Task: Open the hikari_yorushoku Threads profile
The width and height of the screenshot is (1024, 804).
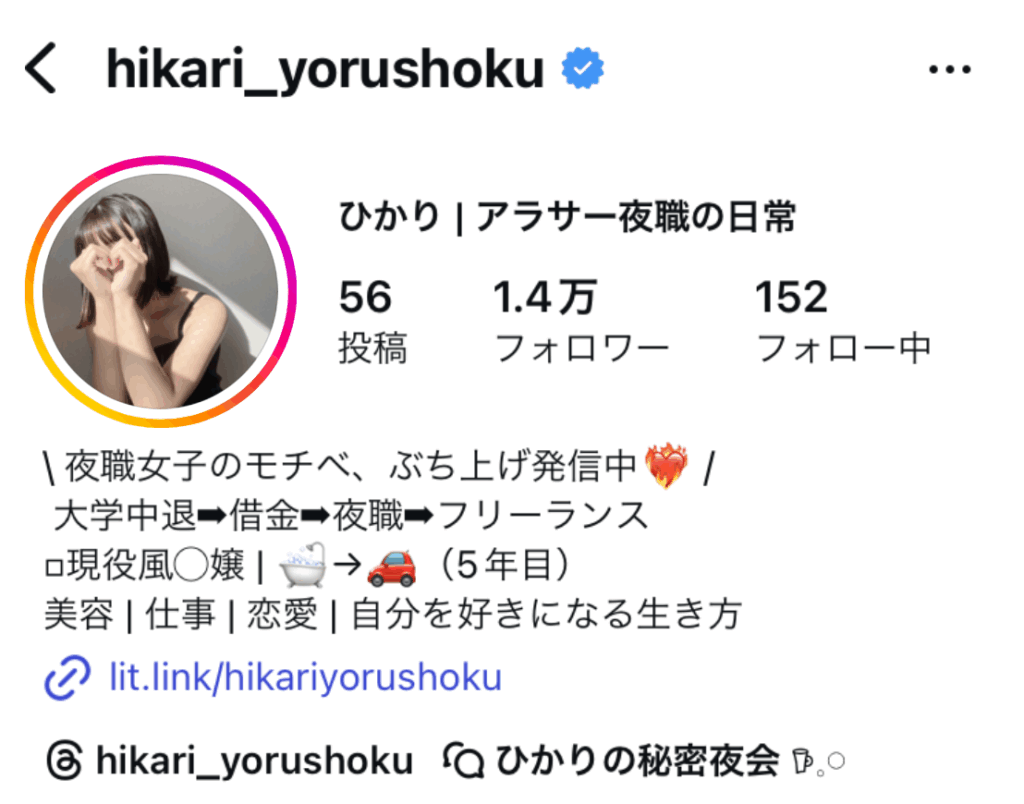Action: [230, 761]
